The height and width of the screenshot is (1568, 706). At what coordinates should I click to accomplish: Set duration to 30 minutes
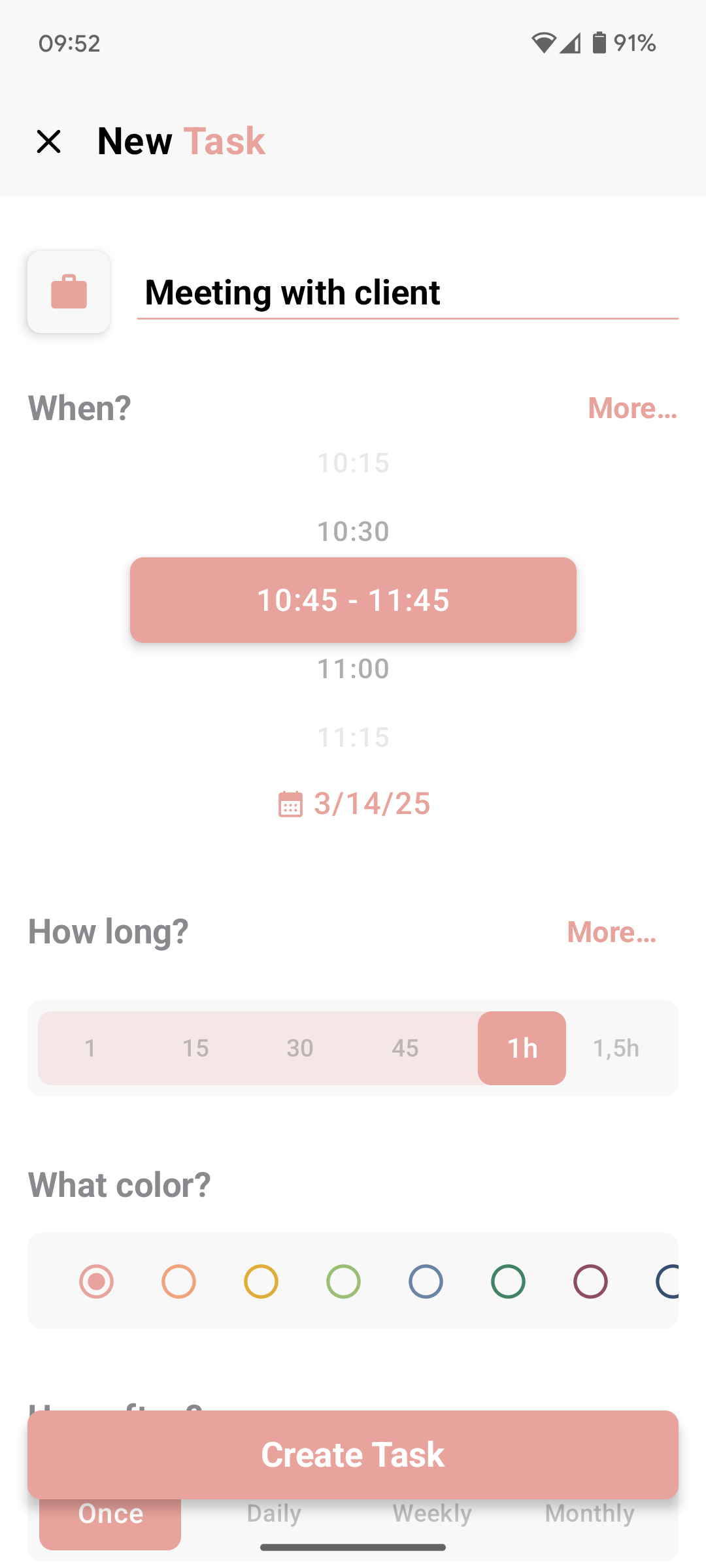[300, 1048]
